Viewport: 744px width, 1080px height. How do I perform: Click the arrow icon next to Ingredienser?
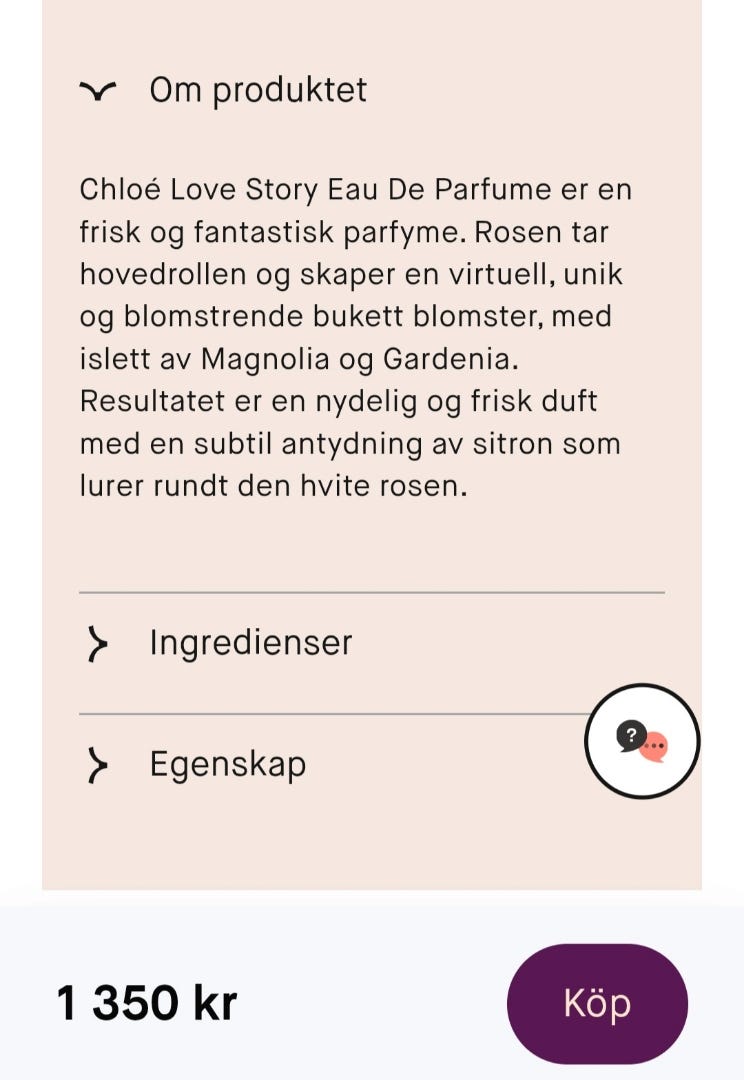click(x=96, y=644)
